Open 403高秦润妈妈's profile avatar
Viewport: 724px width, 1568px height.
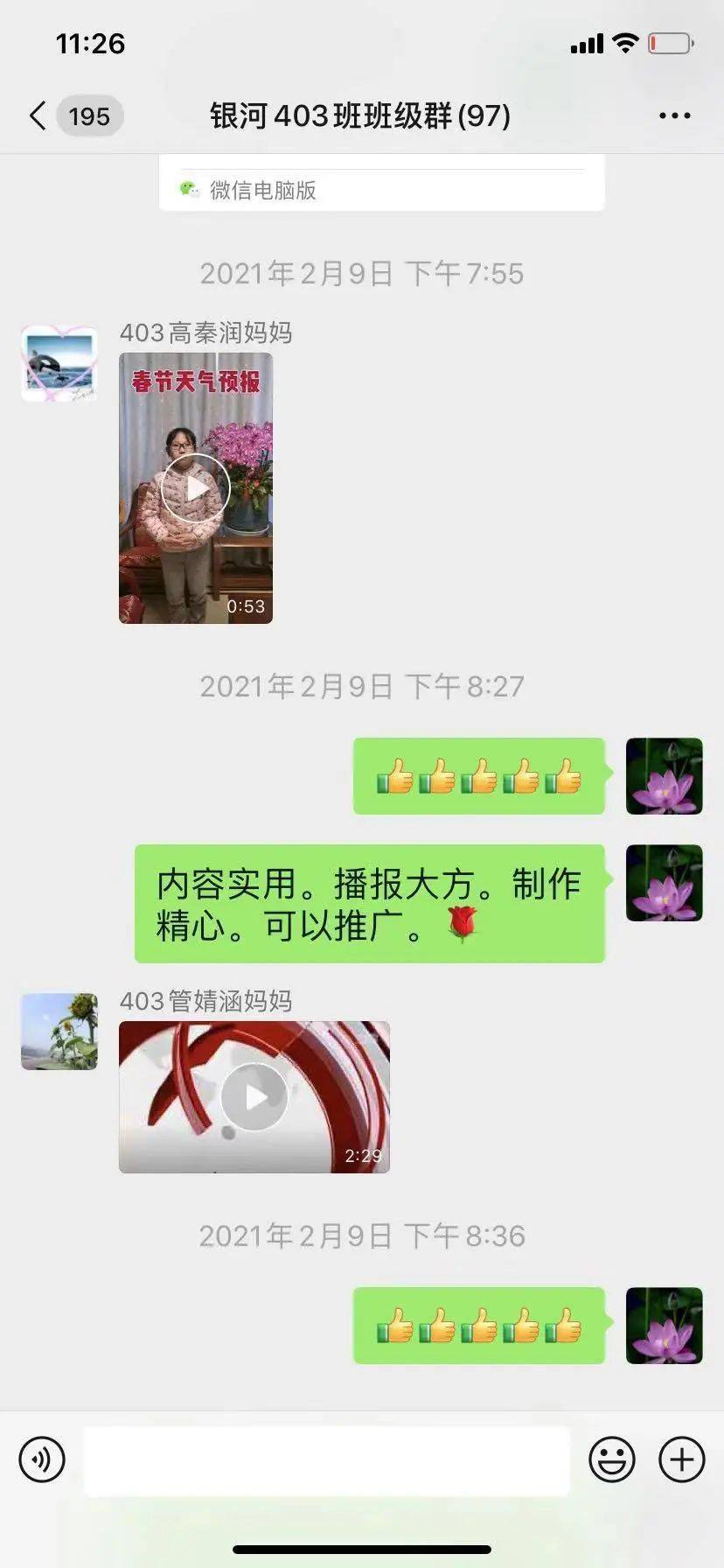click(x=59, y=364)
